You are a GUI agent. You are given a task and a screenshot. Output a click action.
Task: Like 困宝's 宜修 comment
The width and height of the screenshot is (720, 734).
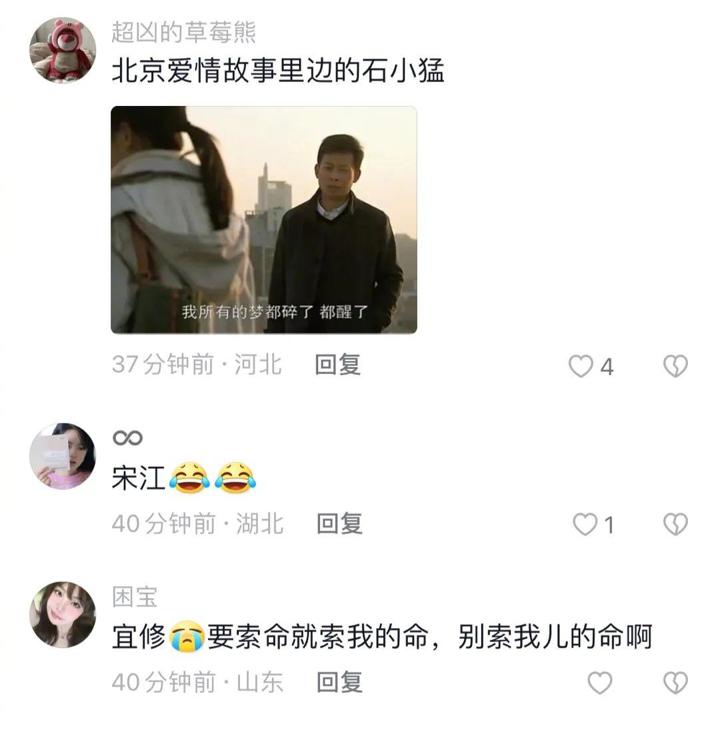[599, 683]
